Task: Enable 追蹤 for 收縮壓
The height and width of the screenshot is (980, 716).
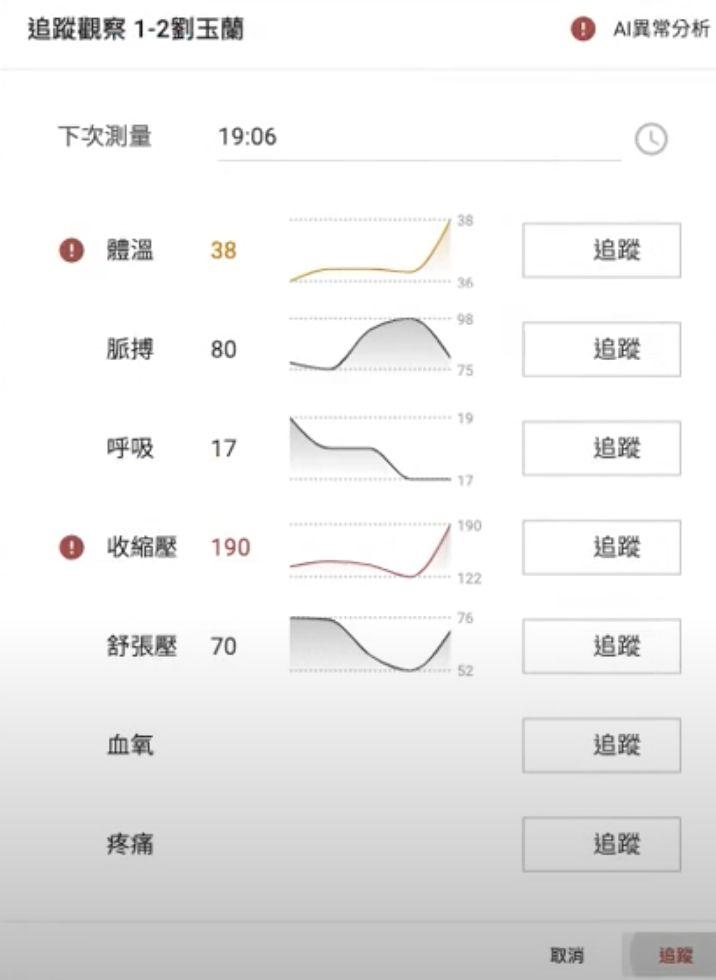Action: coord(601,547)
